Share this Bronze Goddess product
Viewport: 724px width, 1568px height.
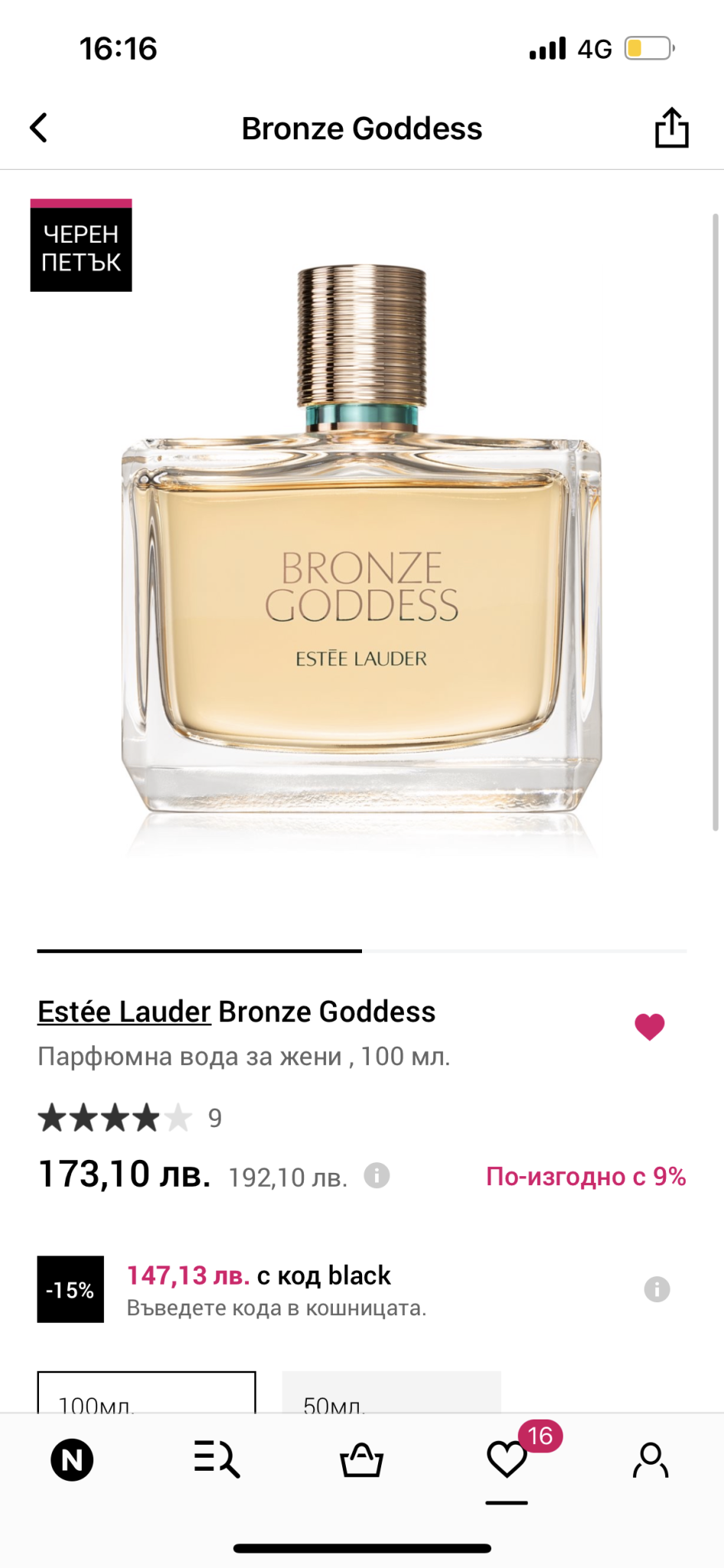[x=671, y=127]
